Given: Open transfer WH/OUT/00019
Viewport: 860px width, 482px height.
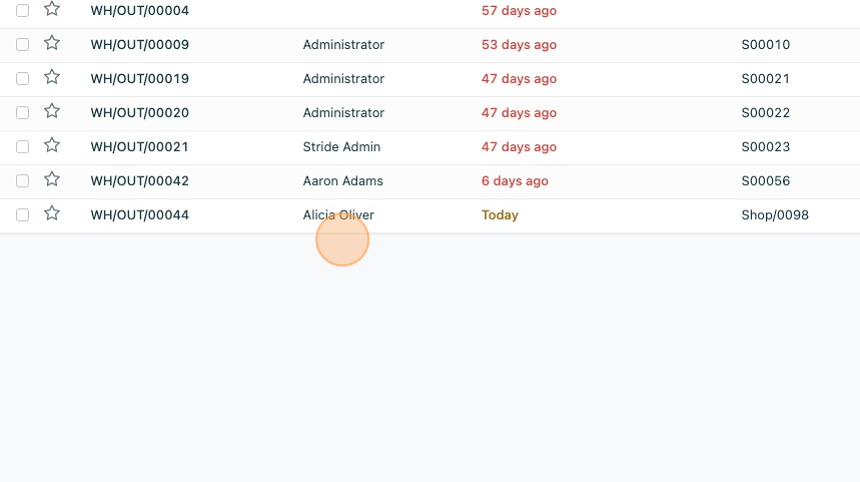Looking at the screenshot, I should click(x=139, y=79).
